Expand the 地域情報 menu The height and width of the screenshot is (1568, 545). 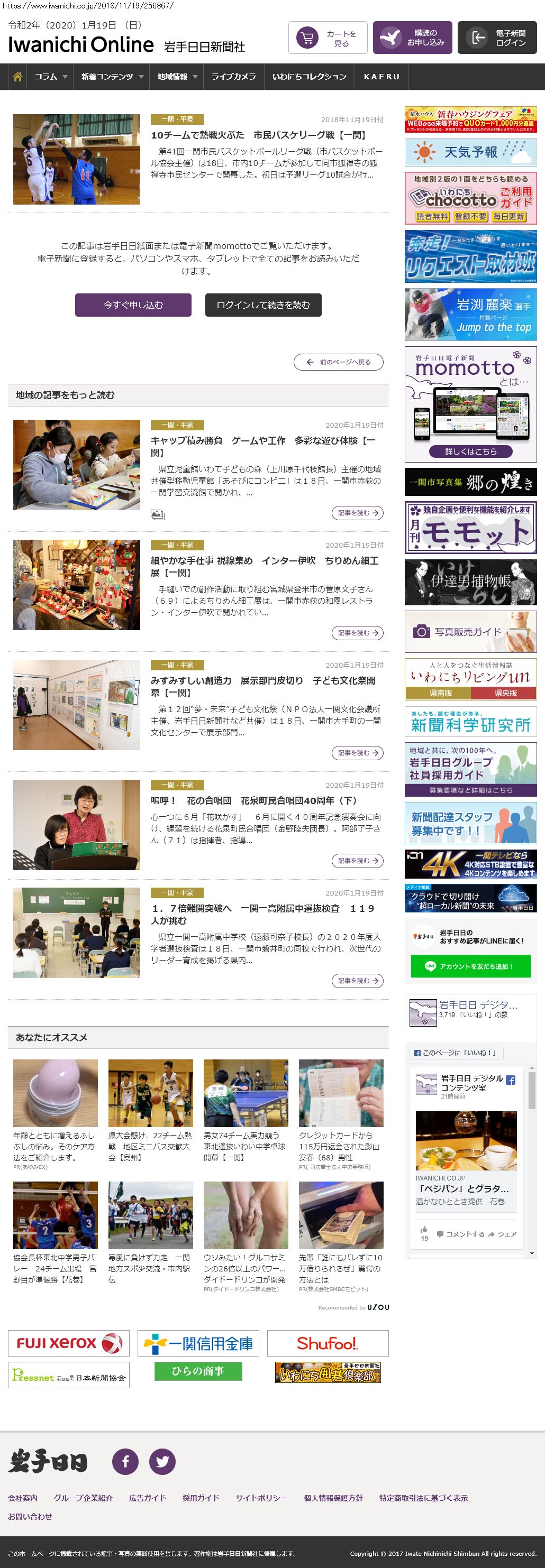177,77
